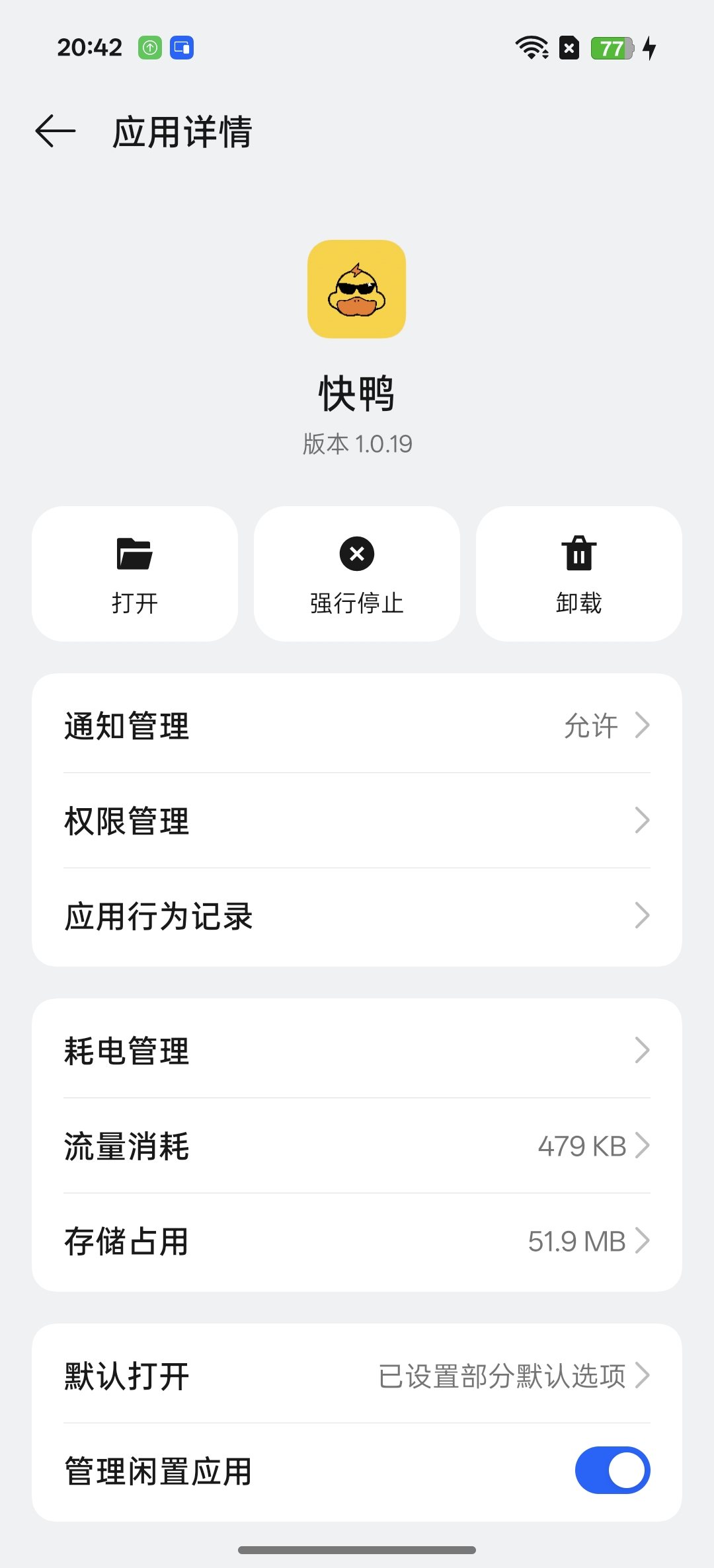Screen dimensions: 714x1568
Task: Go back from the 应用详情 page
Action: (56, 131)
